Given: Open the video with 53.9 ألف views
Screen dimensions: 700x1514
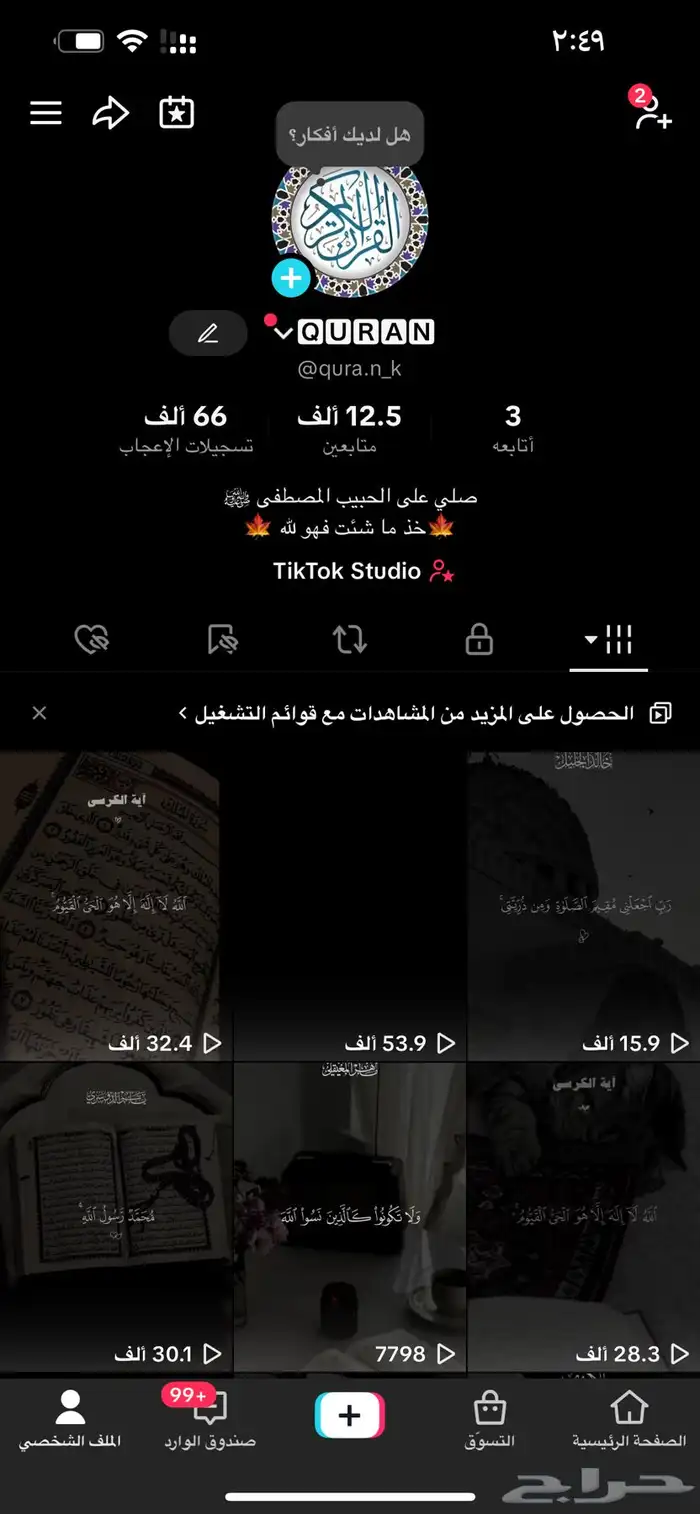Looking at the screenshot, I should tap(350, 905).
